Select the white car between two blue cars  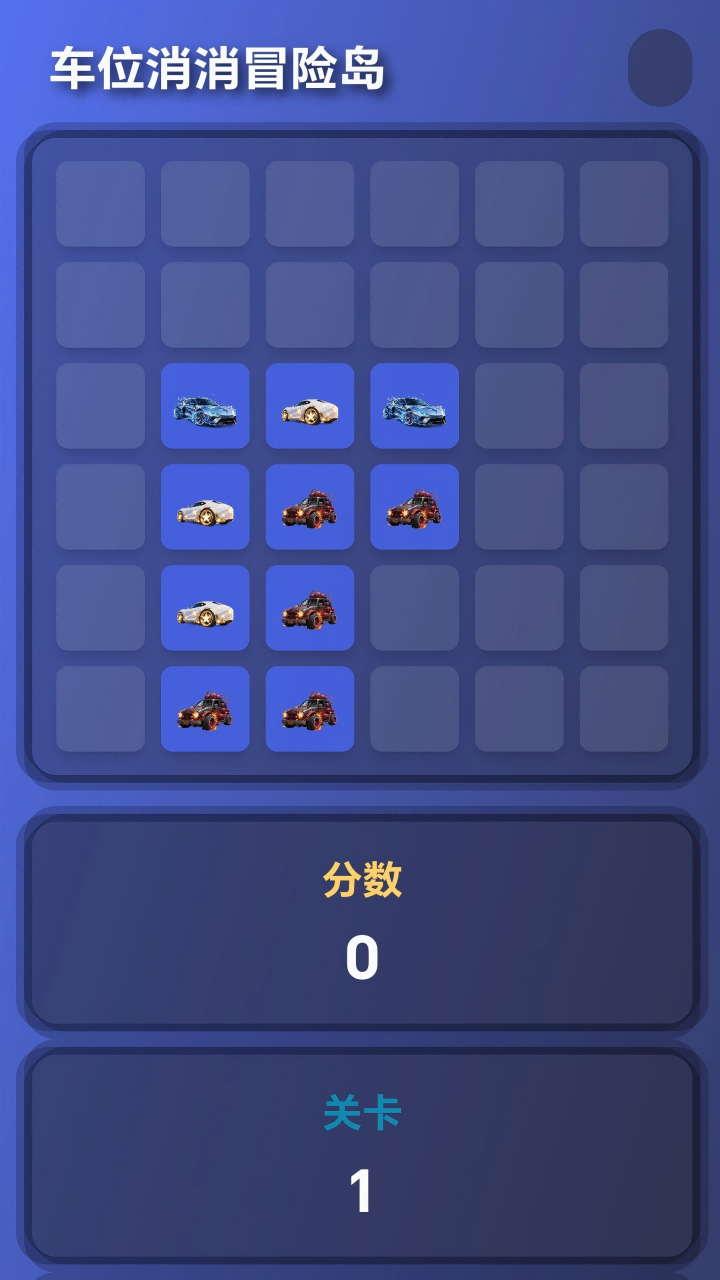[310, 406]
